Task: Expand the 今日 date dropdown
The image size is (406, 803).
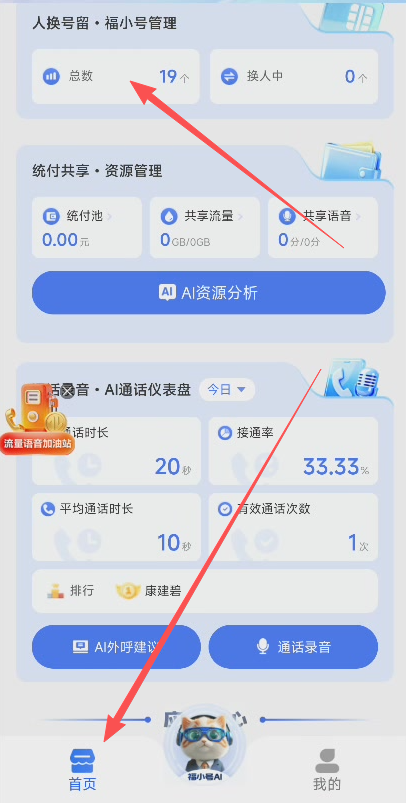Action: 227,390
